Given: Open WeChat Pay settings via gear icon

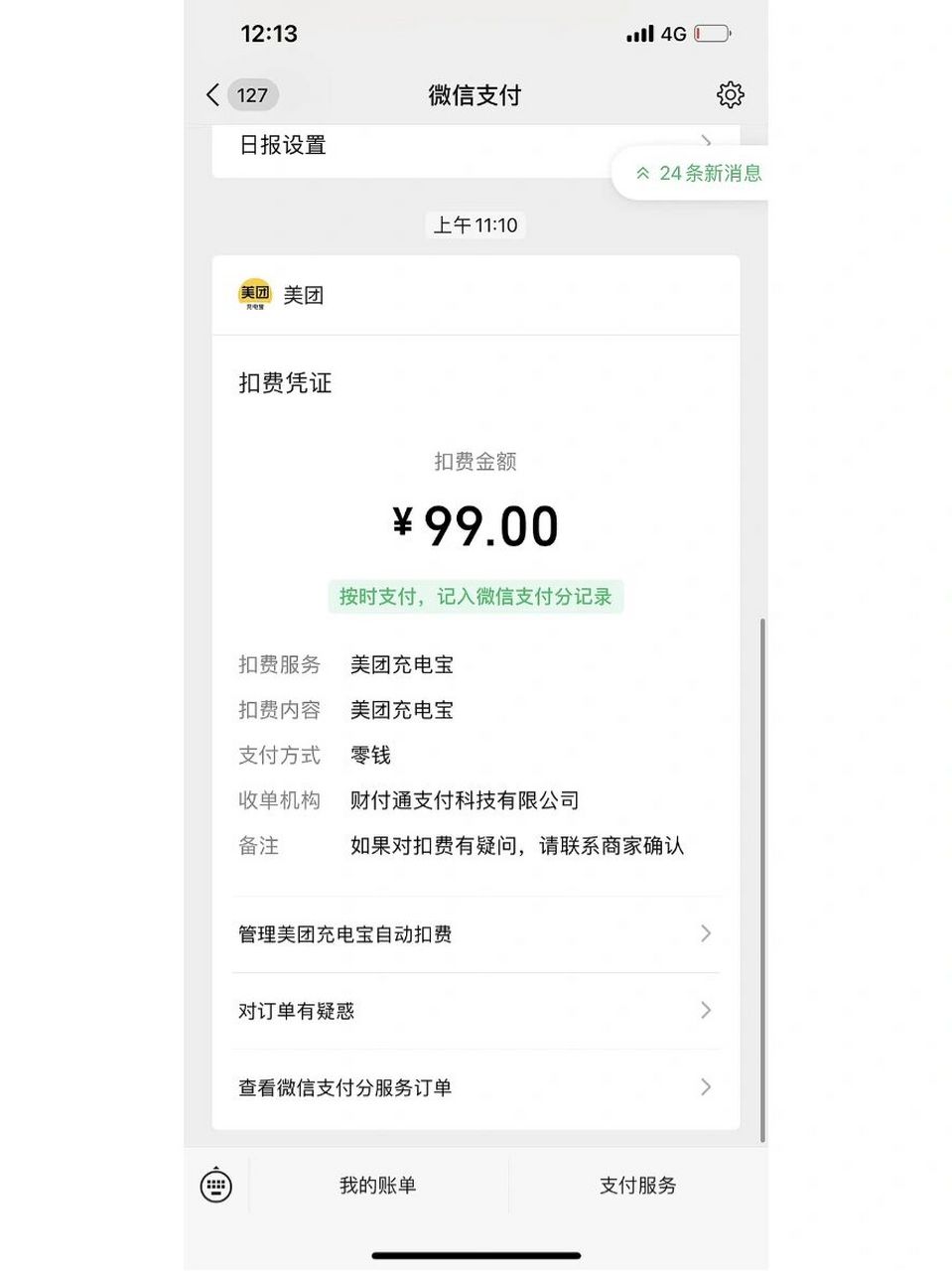Looking at the screenshot, I should [730, 94].
